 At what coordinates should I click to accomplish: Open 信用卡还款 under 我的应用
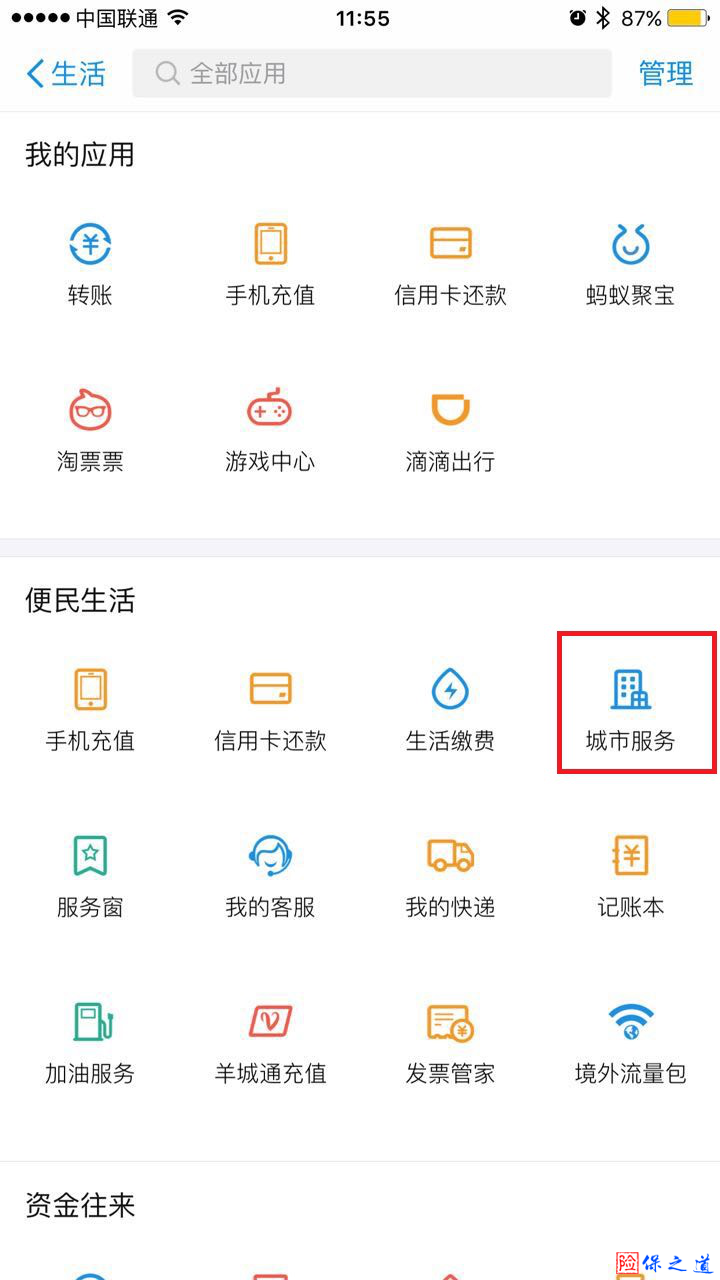450,264
